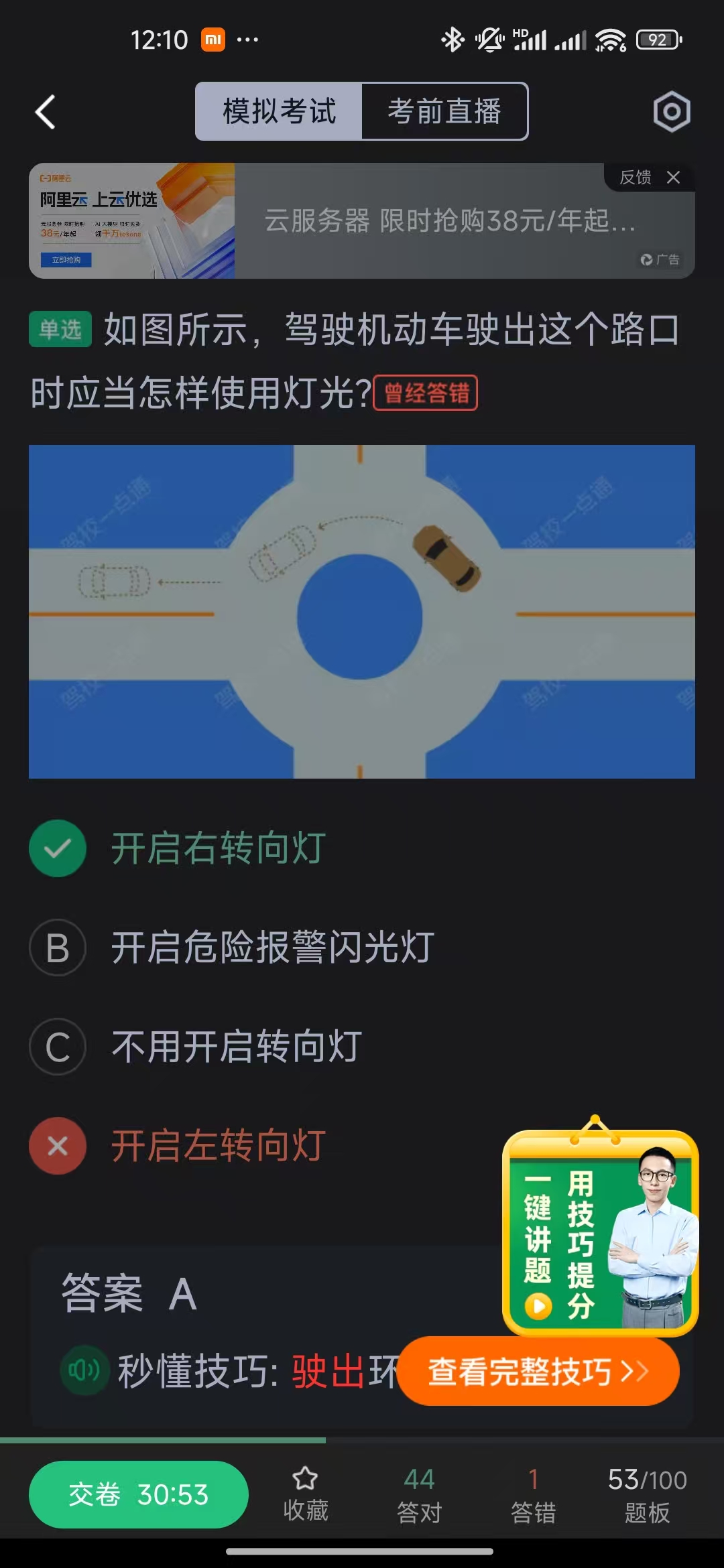Open the 反馈 feedback option on the ad
Screen dimensions: 724x1568
tap(634, 177)
